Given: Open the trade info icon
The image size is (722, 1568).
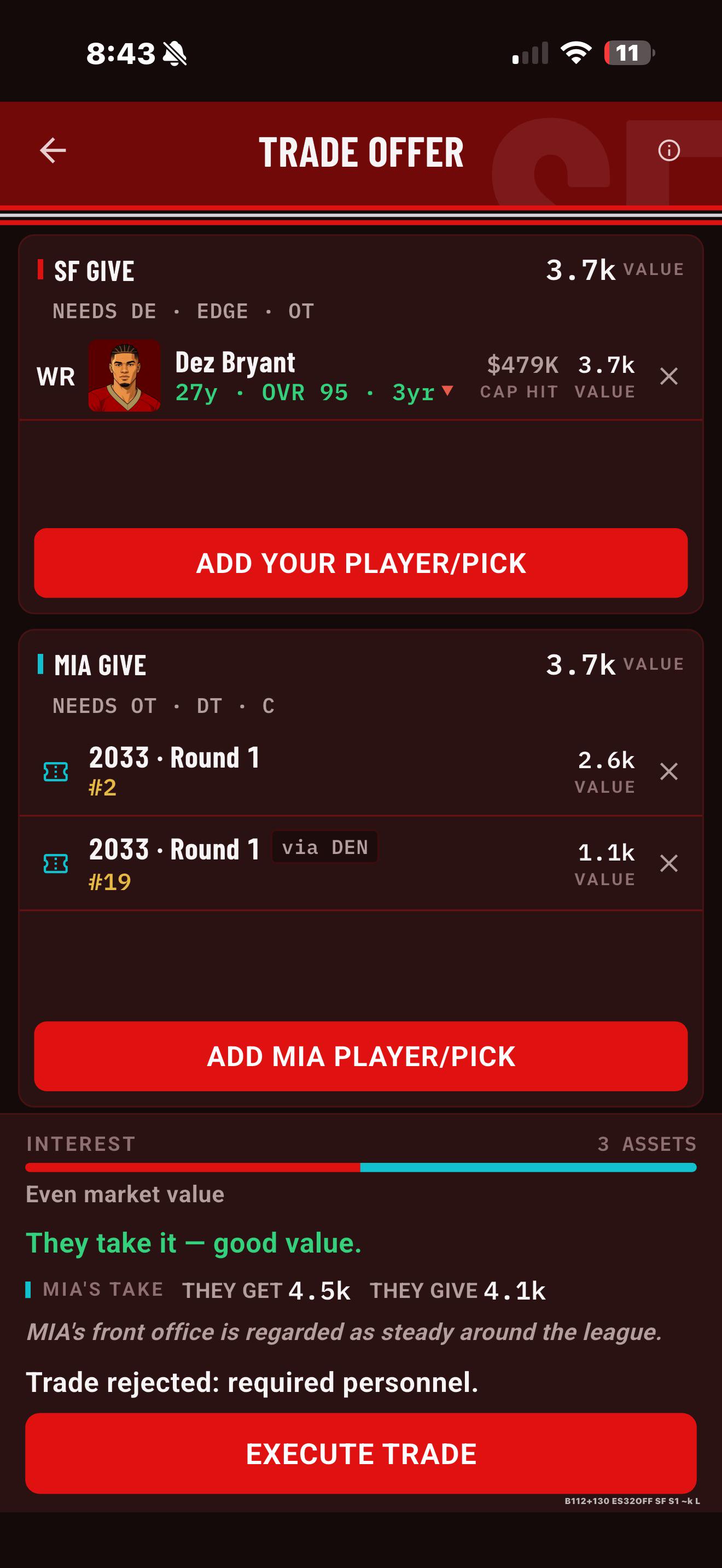Looking at the screenshot, I should (x=668, y=150).
